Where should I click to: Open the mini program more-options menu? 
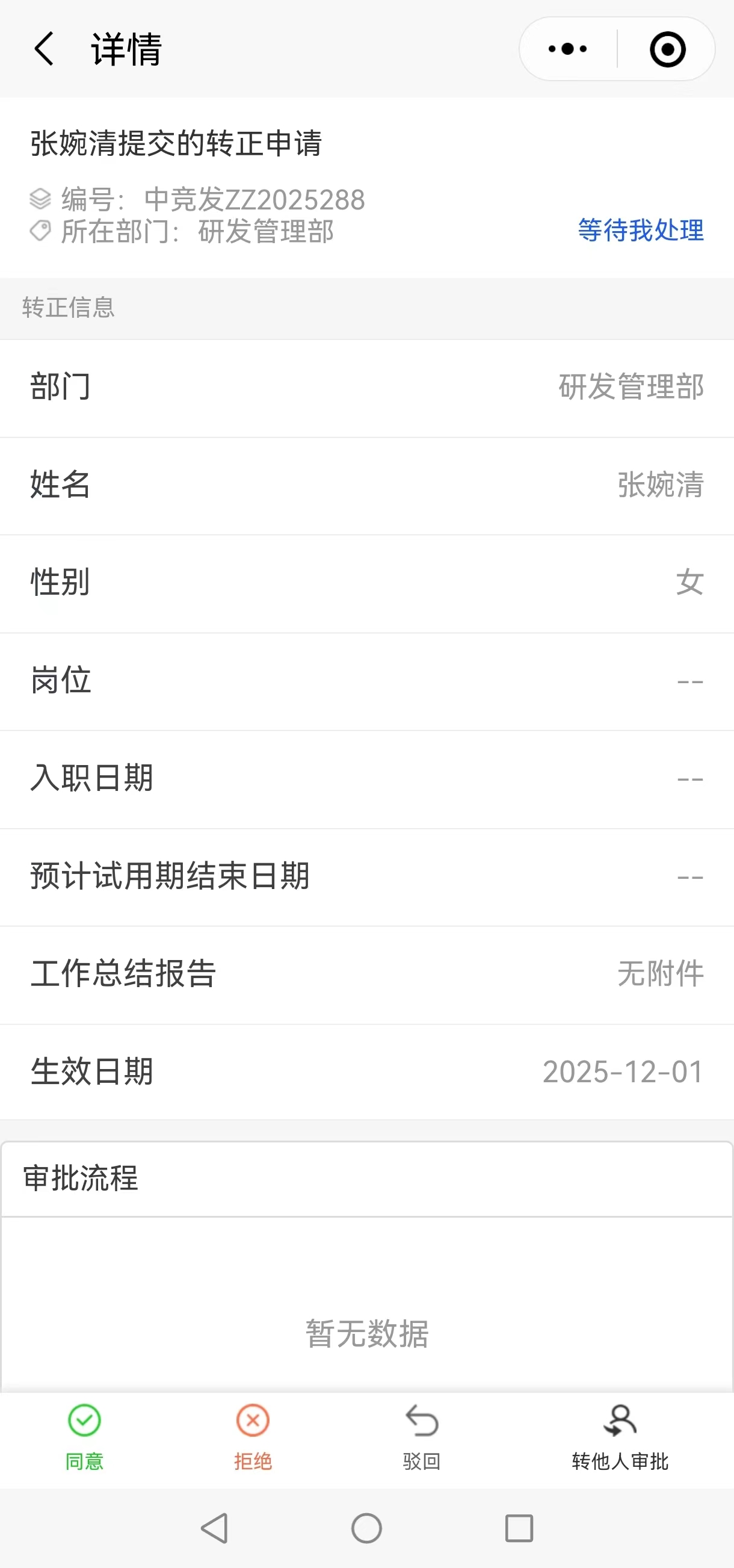click(x=567, y=49)
